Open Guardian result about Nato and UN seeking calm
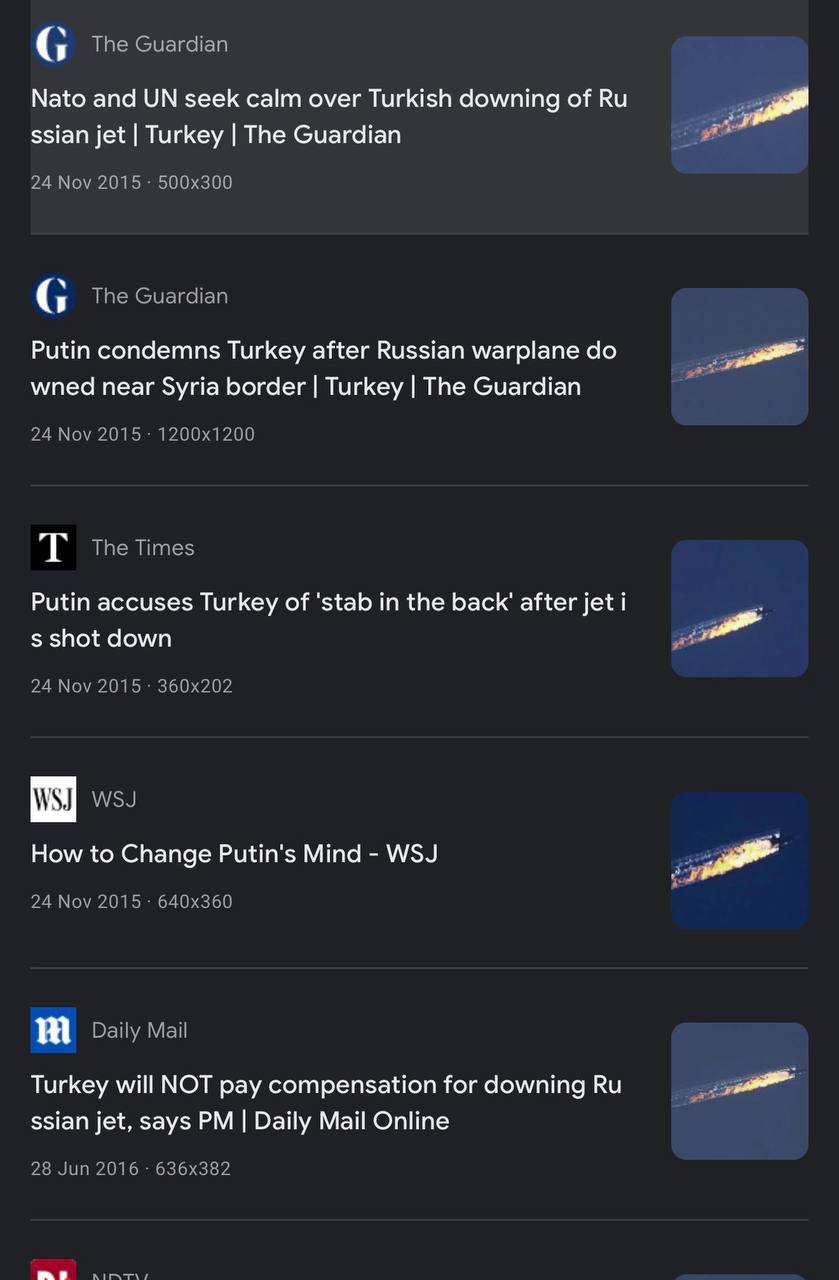The height and width of the screenshot is (1280, 839). click(329, 116)
